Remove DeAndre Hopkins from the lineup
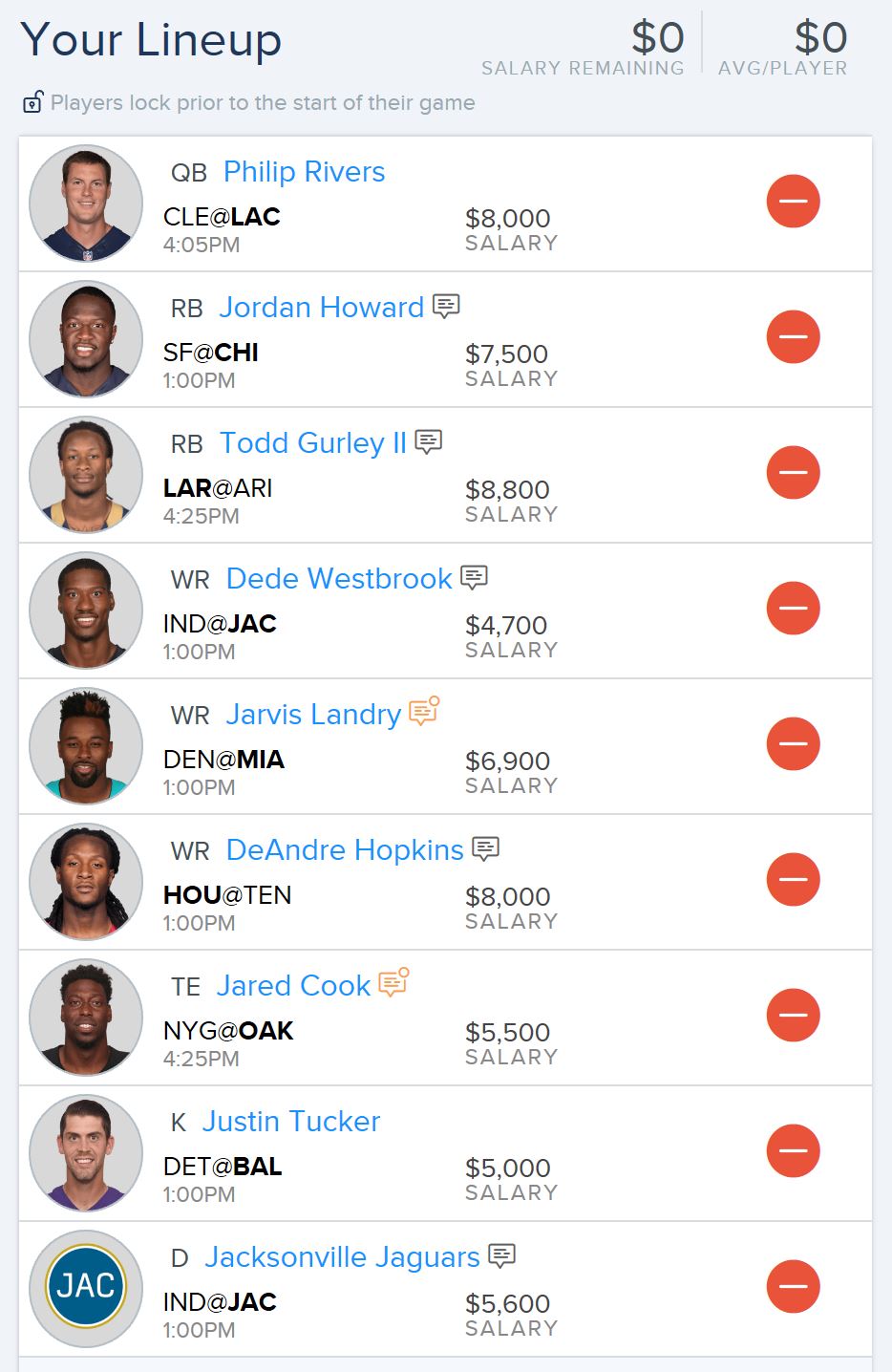892x1372 pixels. (x=793, y=880)
